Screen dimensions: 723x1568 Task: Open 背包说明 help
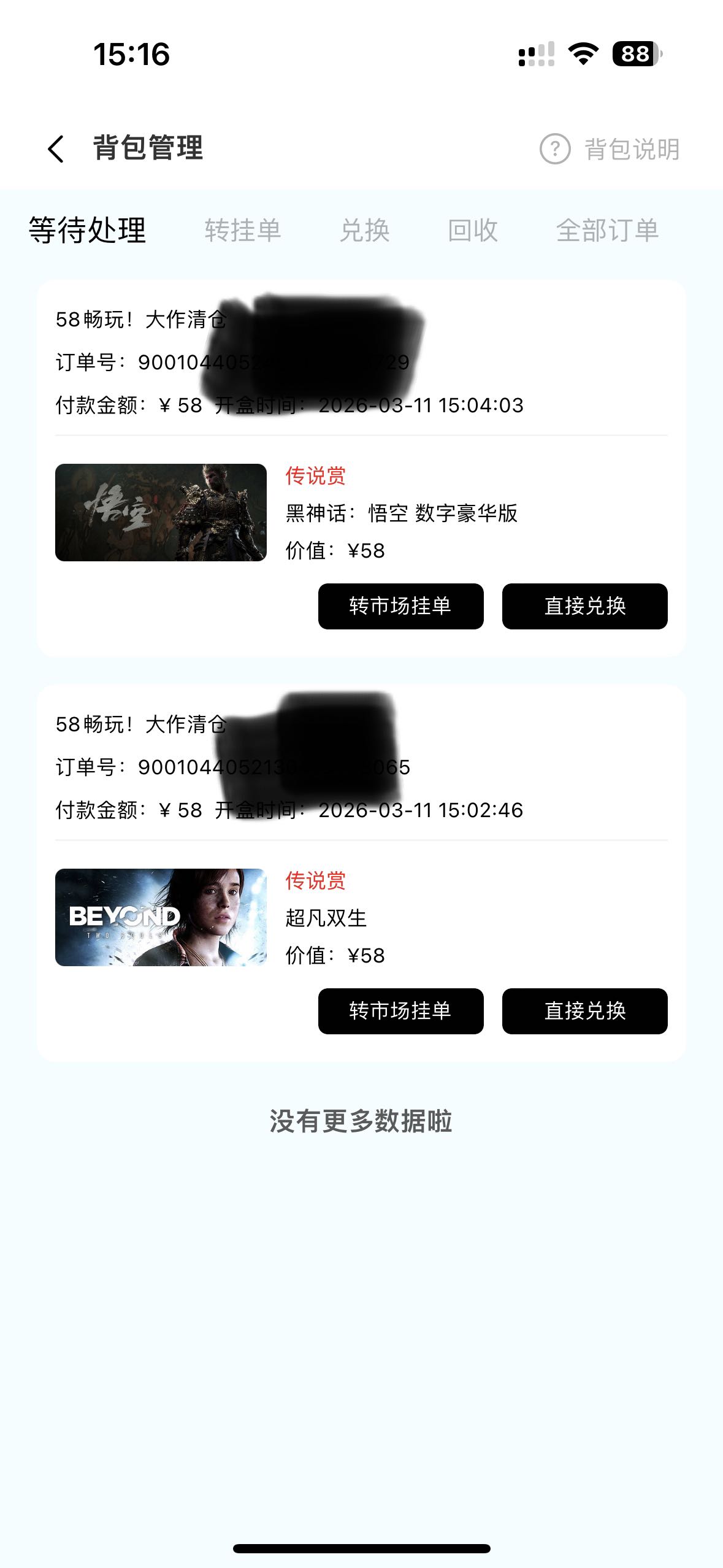pos(610,149)
